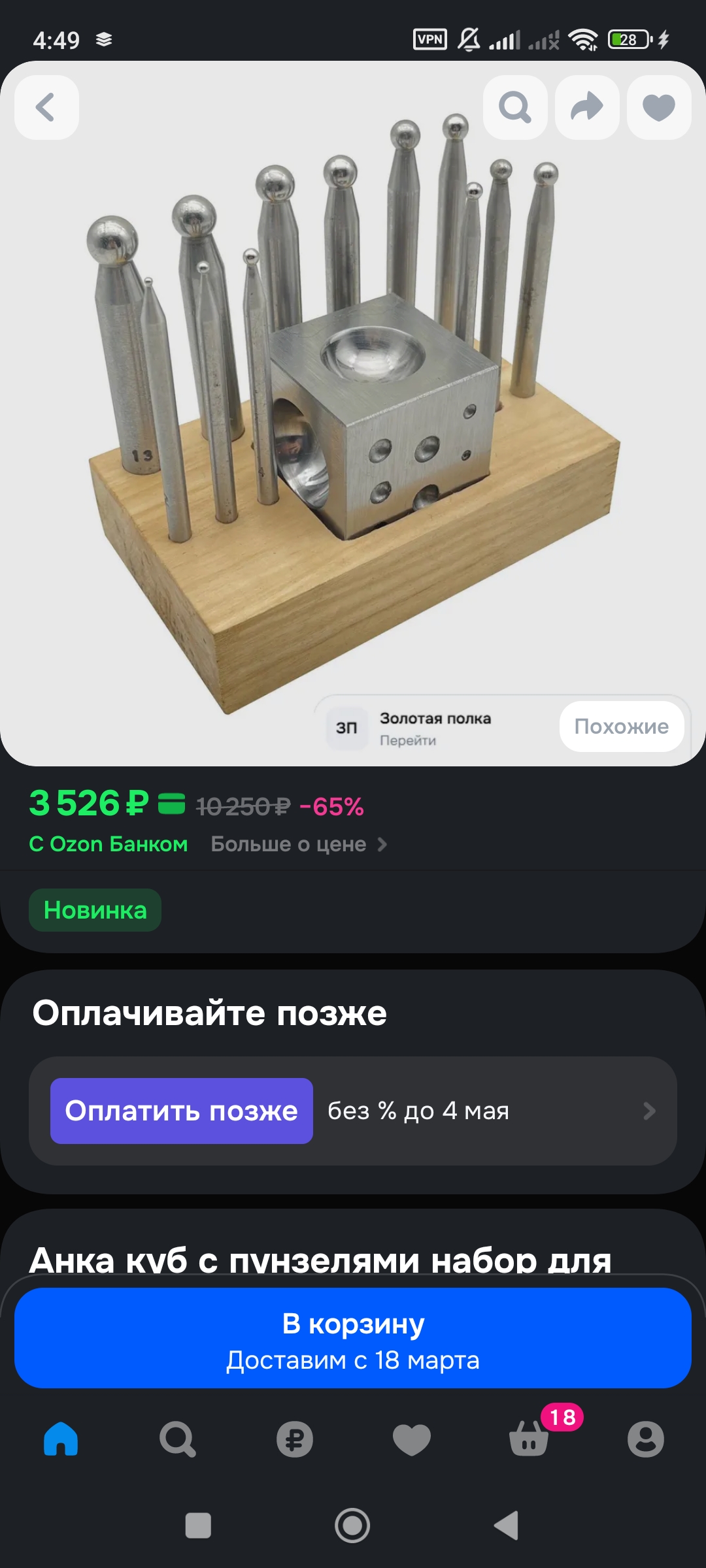Add product to favorites with the heart
Image resolution: width=706 pixels, height=1568 pixels.
(659, 107)
